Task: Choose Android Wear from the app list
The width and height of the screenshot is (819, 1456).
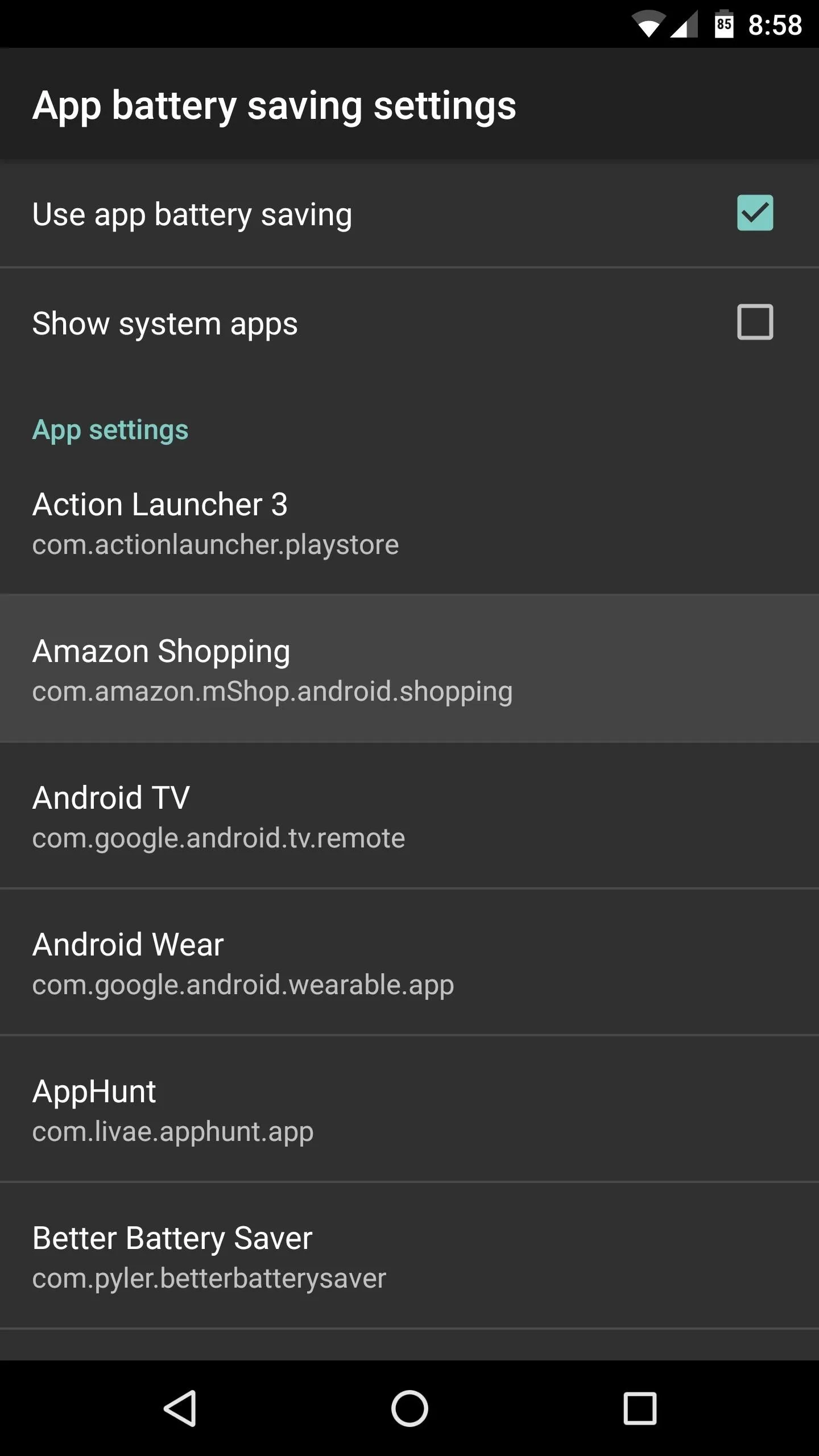Action: (409, 962)
